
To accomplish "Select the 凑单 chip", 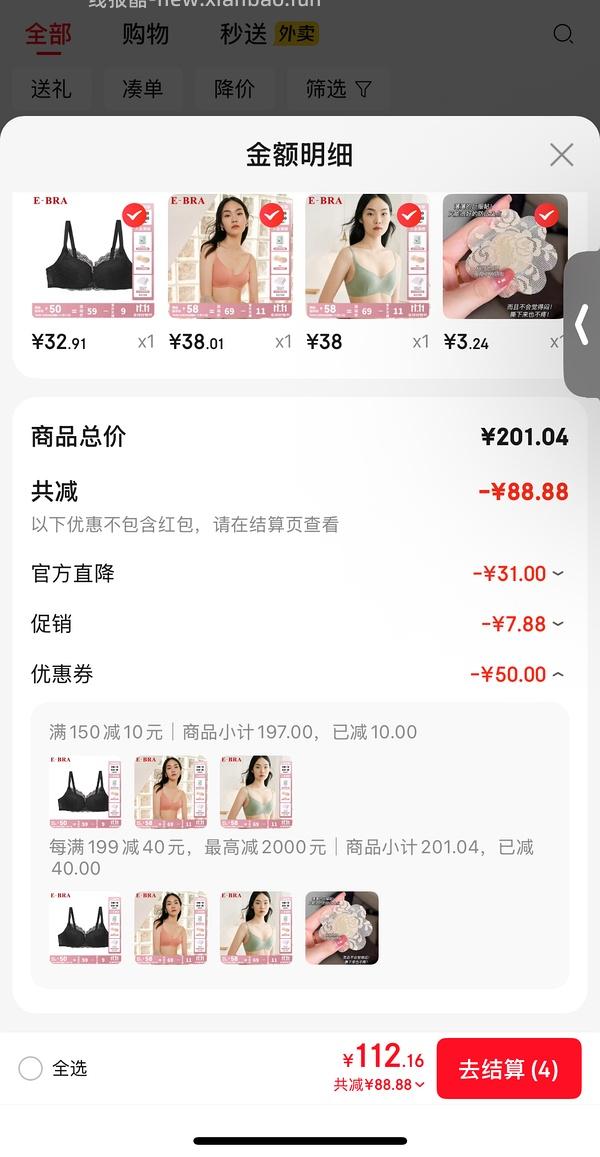I will [x=142, y=89].
